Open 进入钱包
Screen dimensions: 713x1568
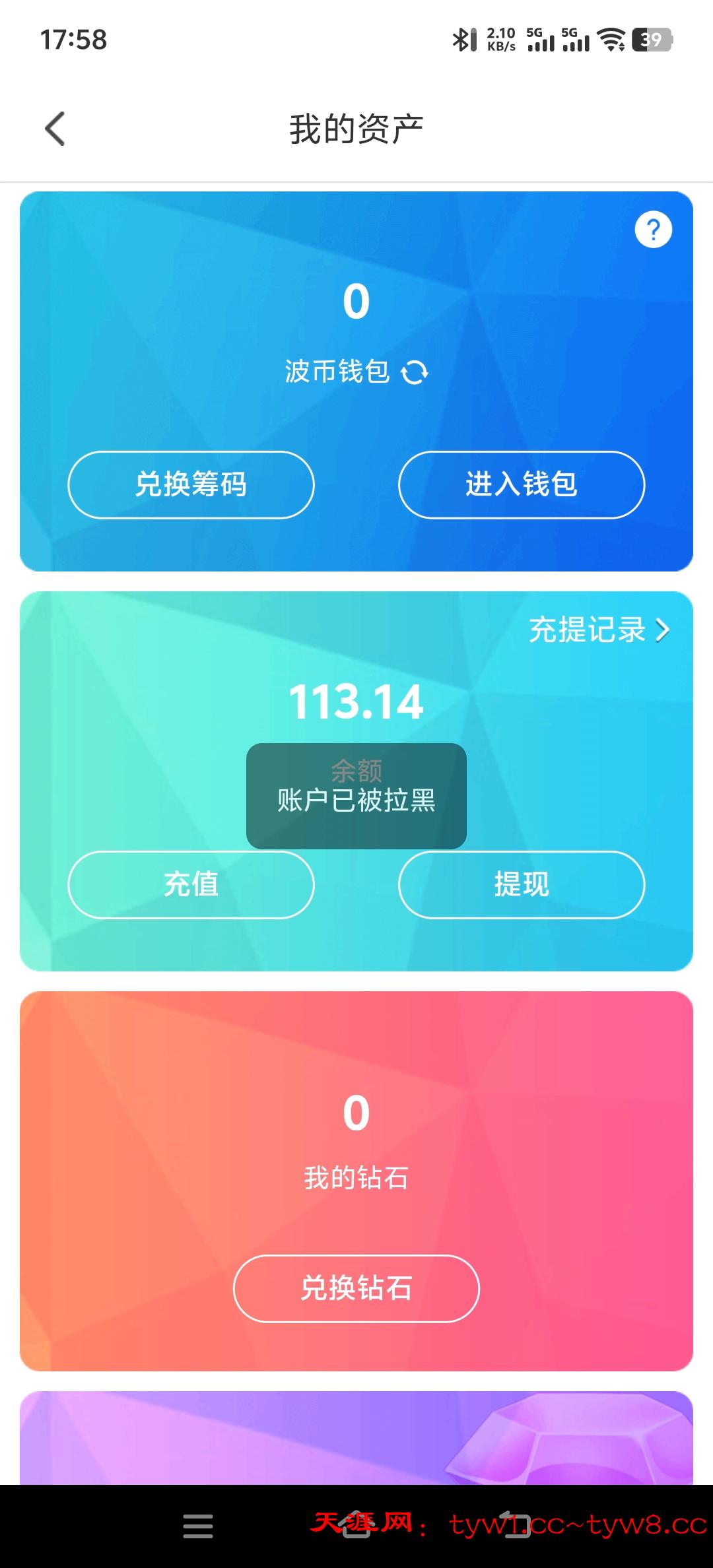(521, 485)
